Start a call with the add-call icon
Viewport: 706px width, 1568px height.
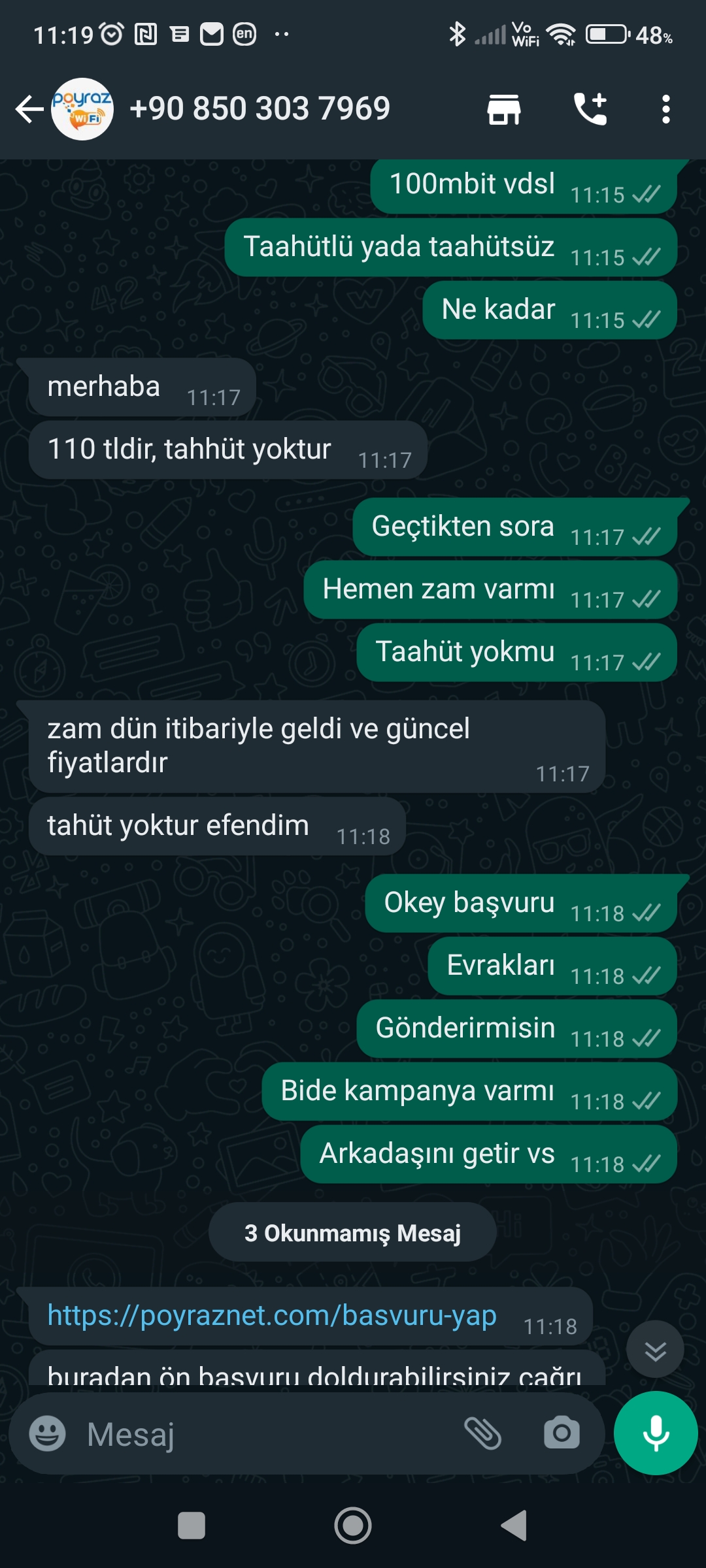click(x=590, y=108)
